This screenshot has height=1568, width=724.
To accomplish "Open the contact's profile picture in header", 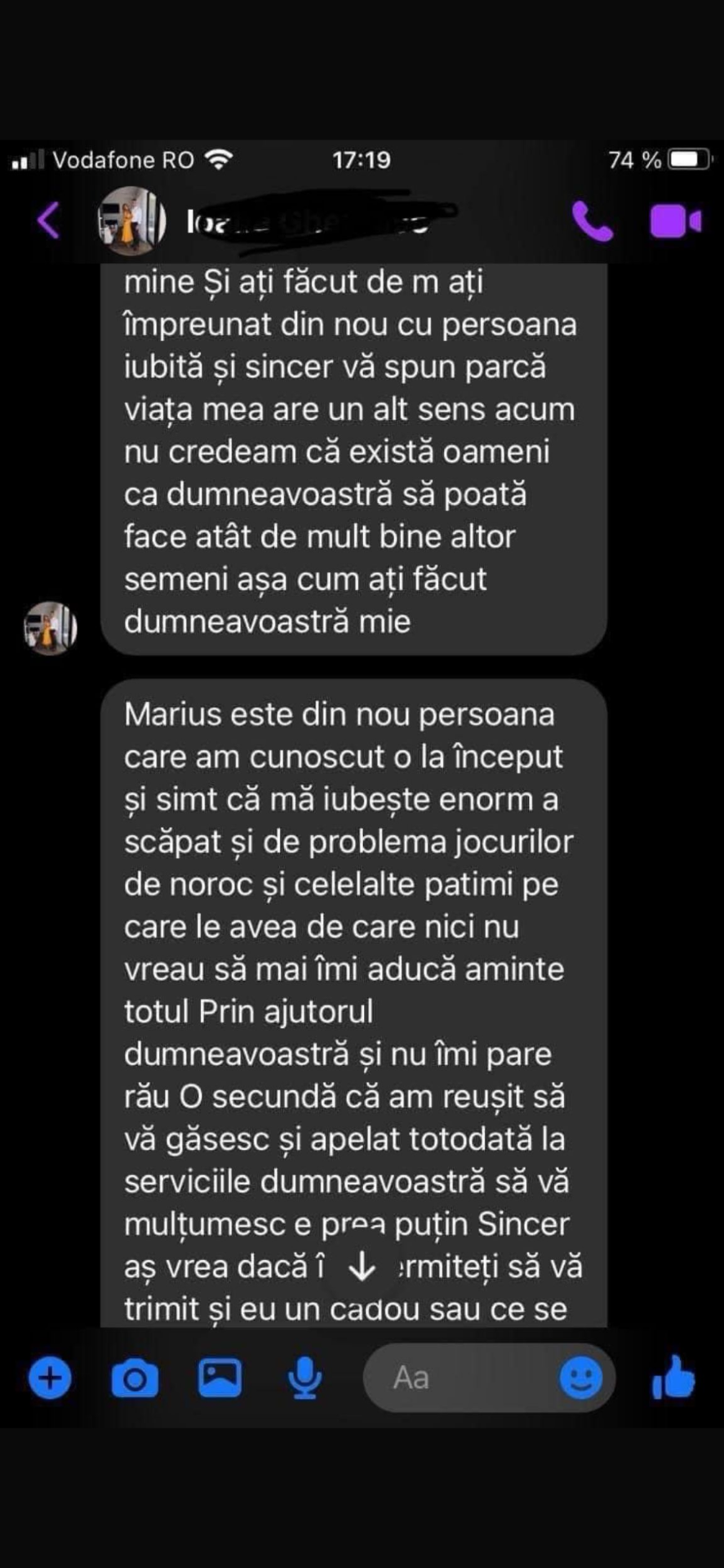I will pos(131,221).
